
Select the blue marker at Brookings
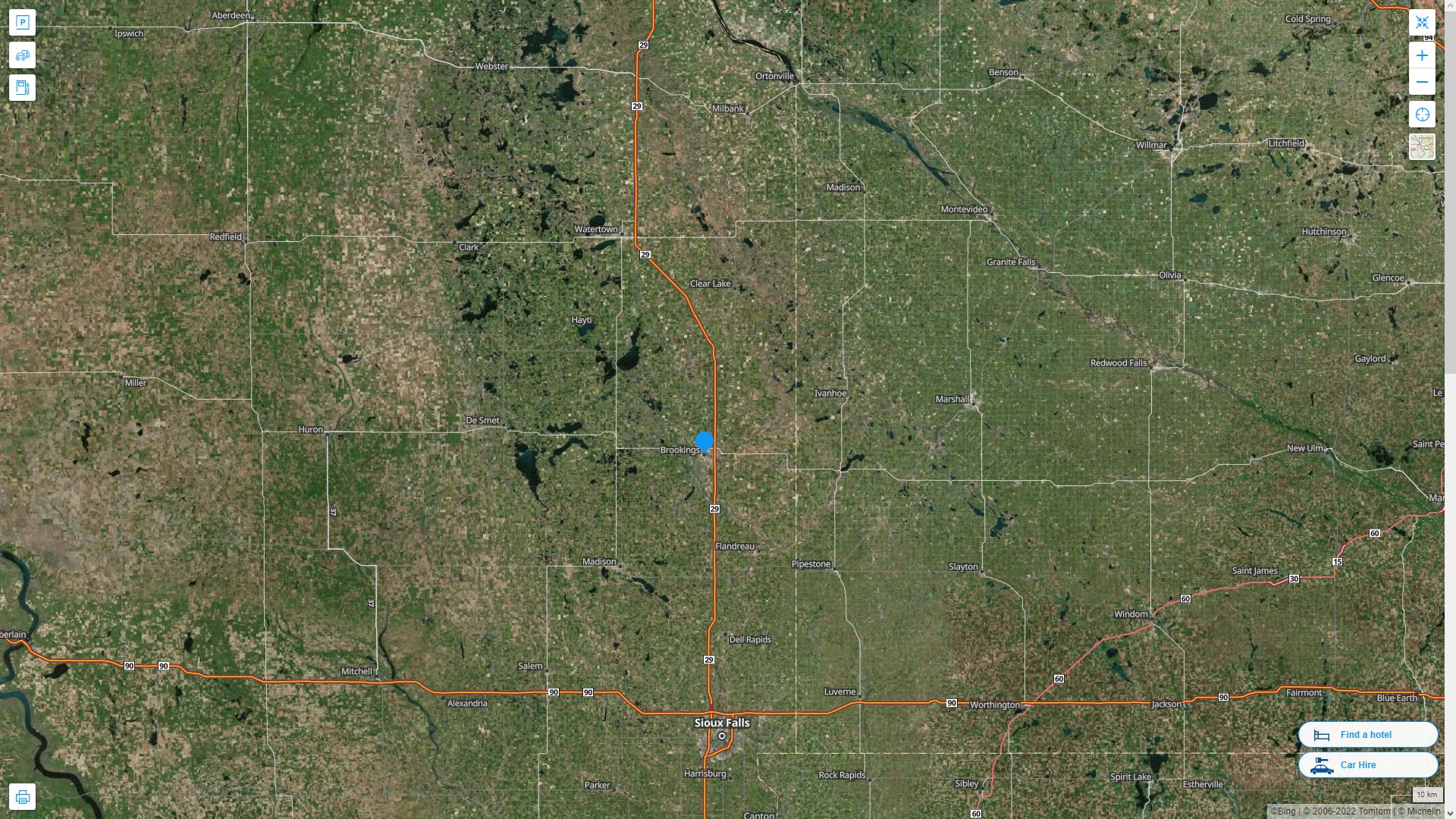click(704, 441)
